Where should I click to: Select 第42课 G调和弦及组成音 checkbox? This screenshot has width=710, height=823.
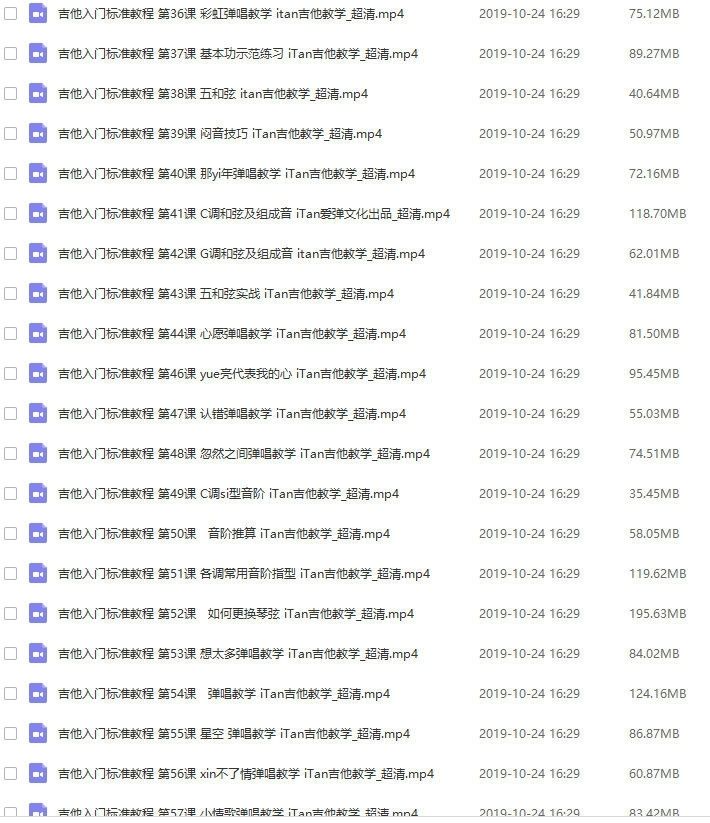pos(11,254)
